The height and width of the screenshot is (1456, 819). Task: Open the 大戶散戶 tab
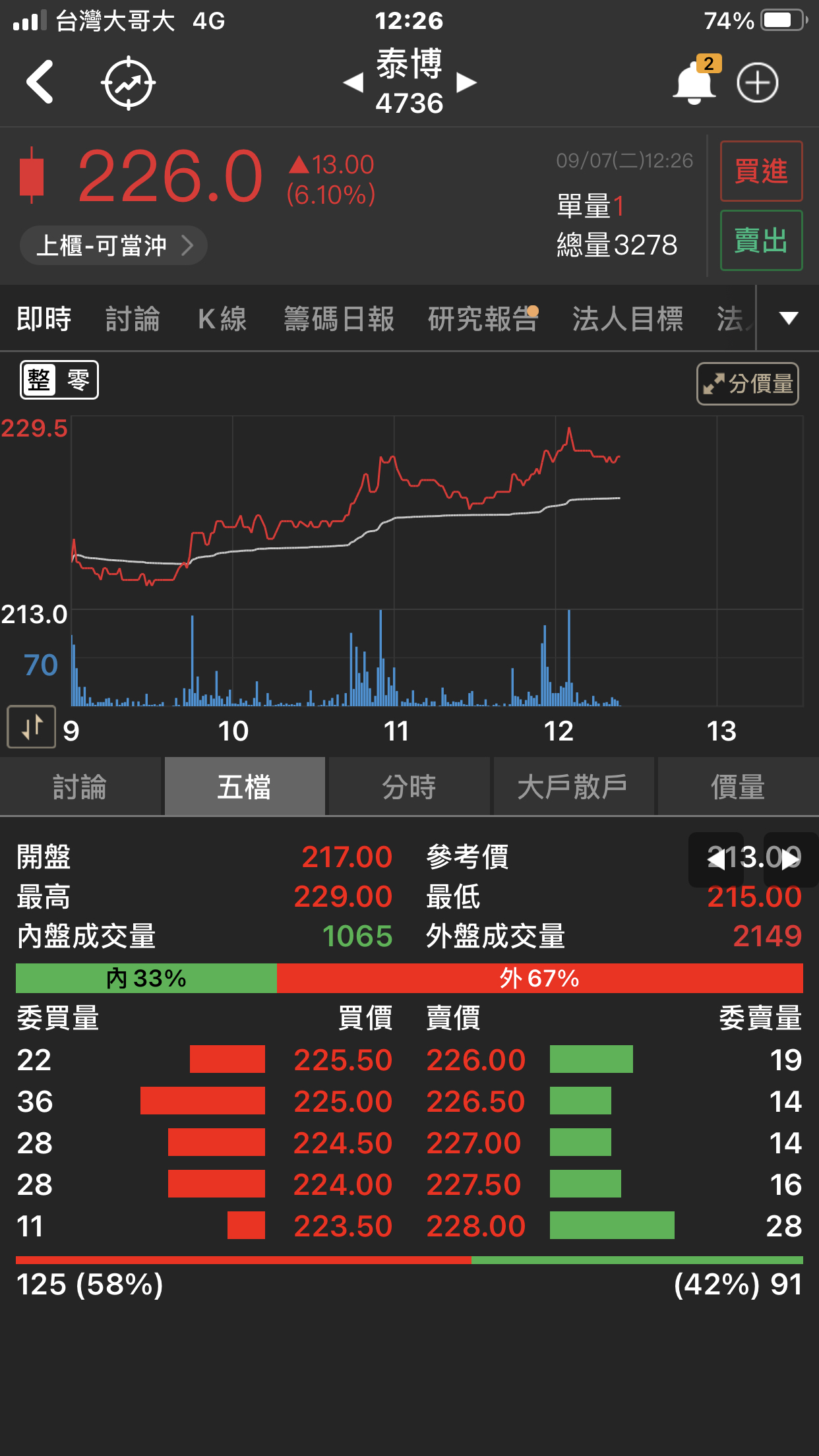pos(573,786)
